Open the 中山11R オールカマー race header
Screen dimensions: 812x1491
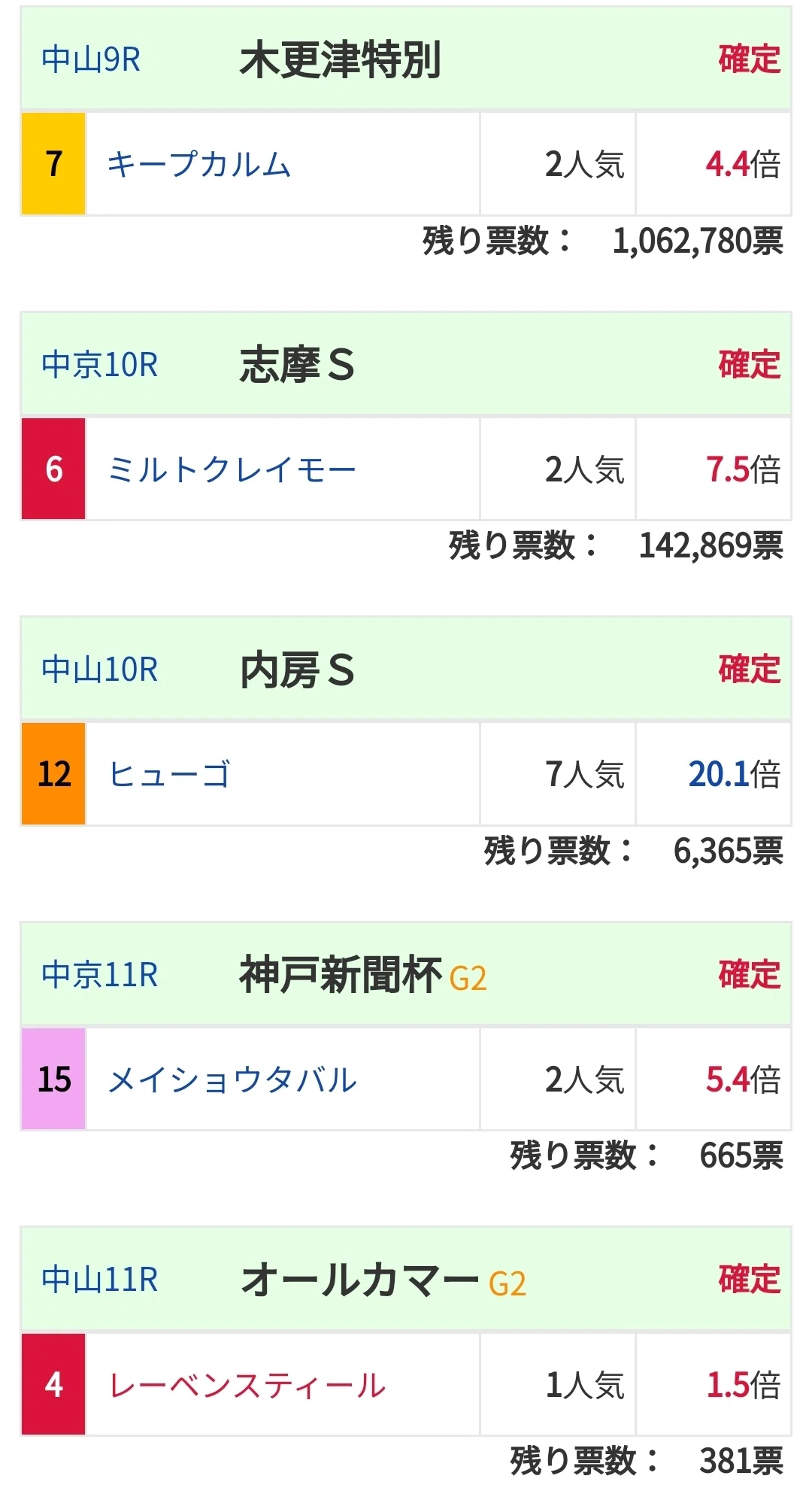[406, 1279]
